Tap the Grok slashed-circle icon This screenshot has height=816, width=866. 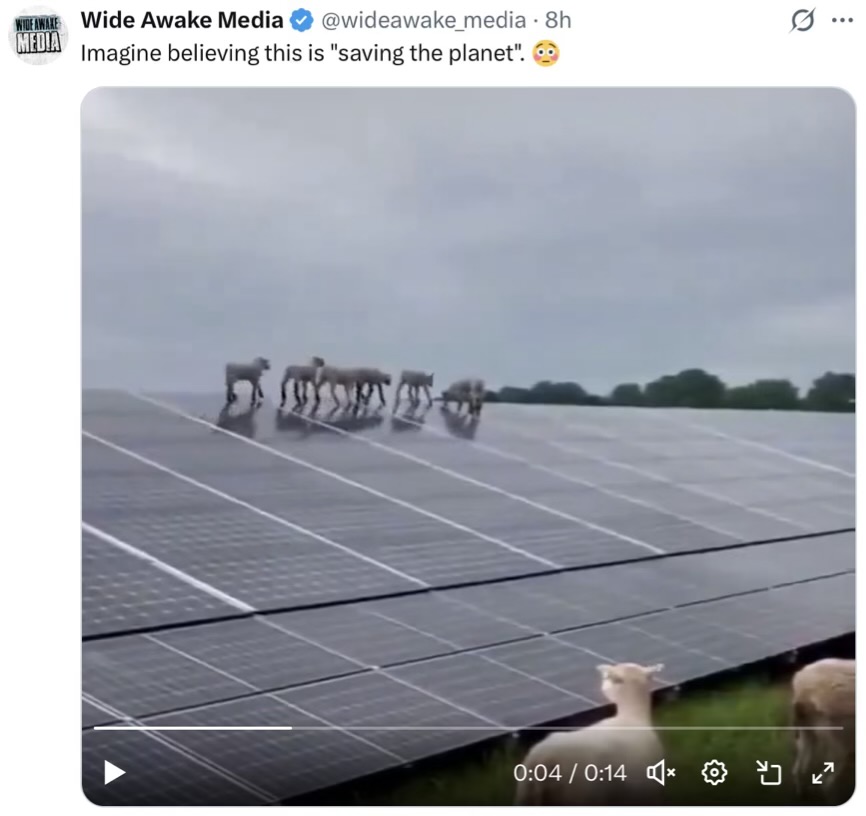[x=803, y=20]
